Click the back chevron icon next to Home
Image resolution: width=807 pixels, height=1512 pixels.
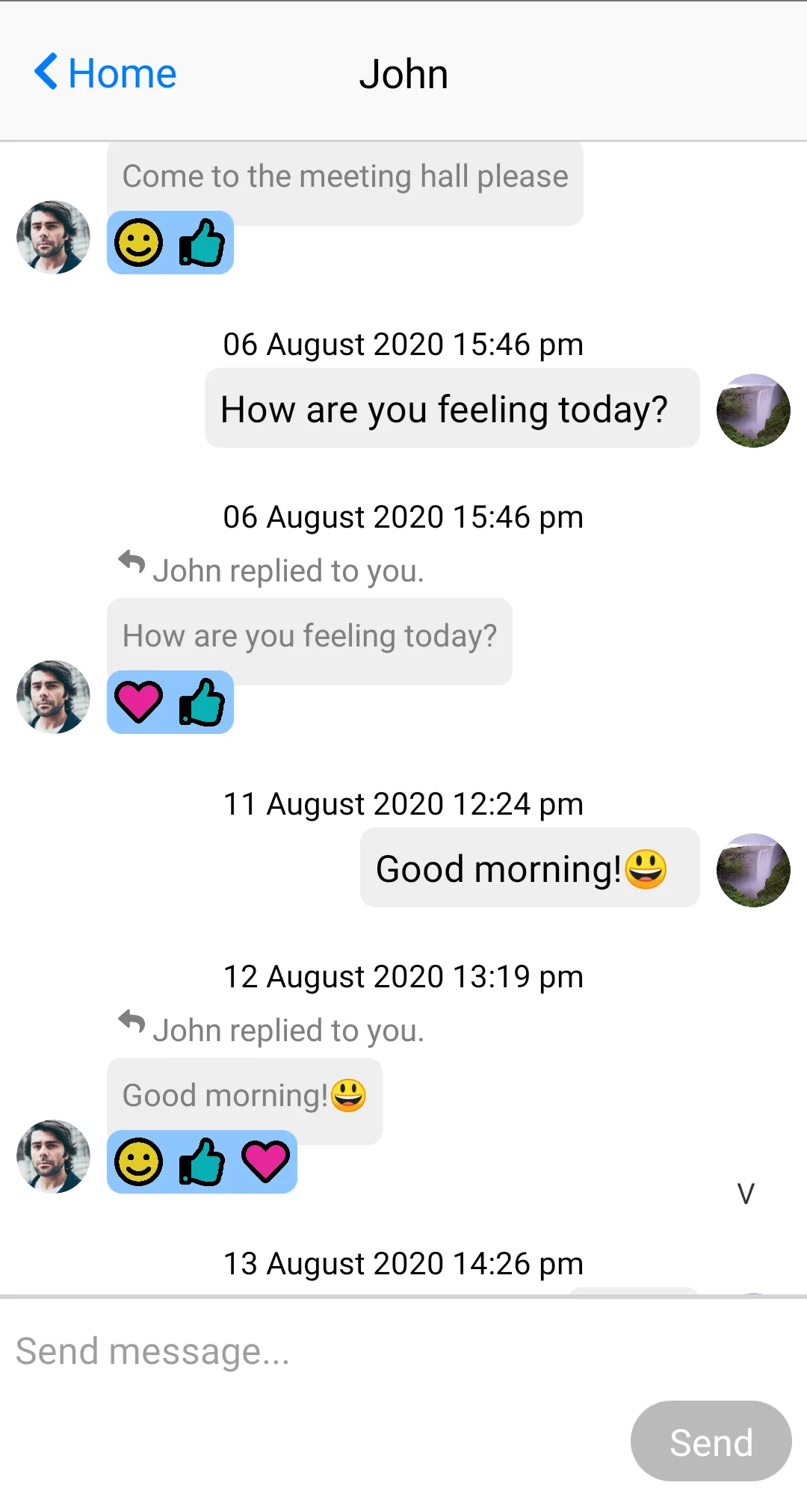(46, 72)
